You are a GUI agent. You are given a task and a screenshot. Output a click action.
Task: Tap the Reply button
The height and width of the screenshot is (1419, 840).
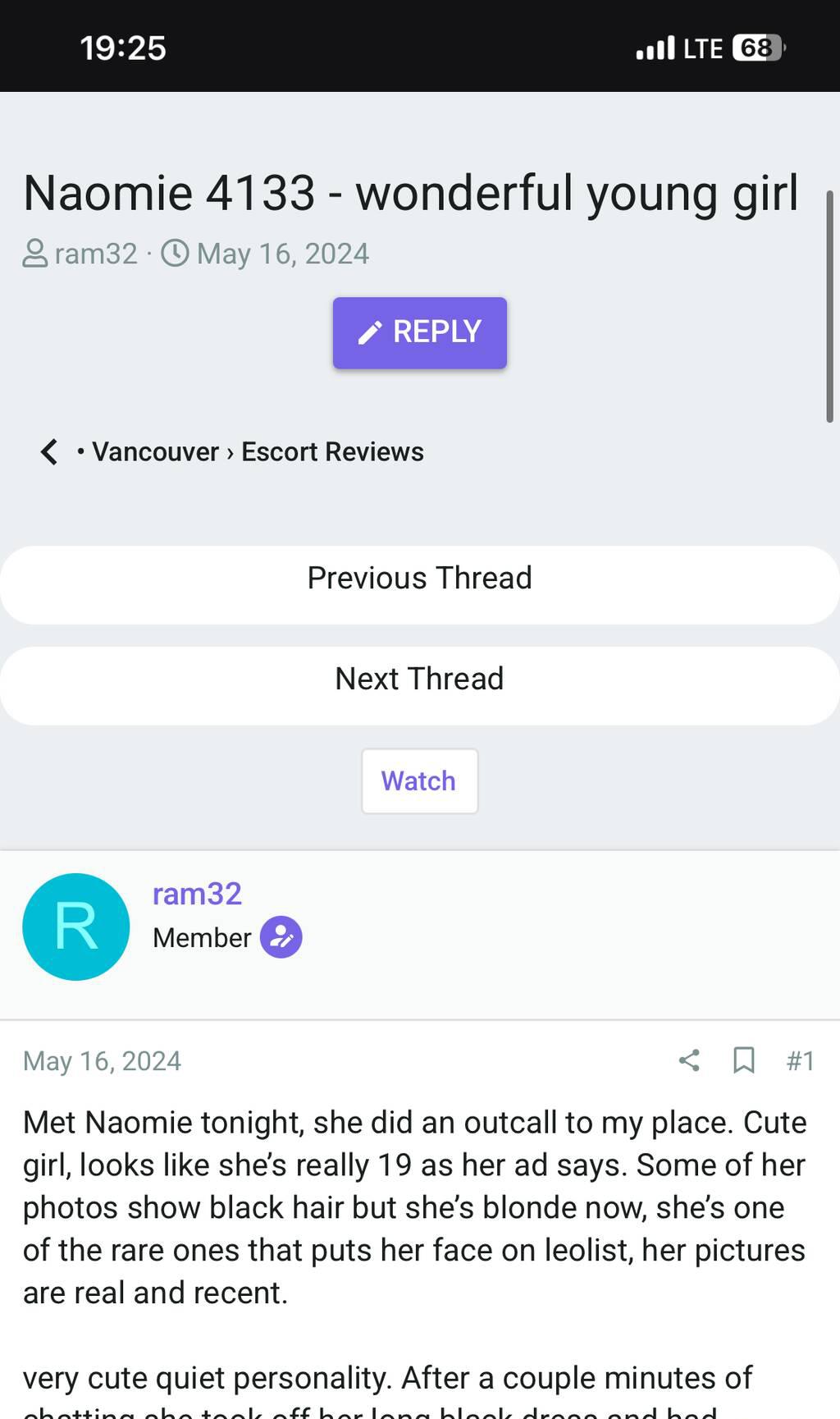[x=419, y=332]
